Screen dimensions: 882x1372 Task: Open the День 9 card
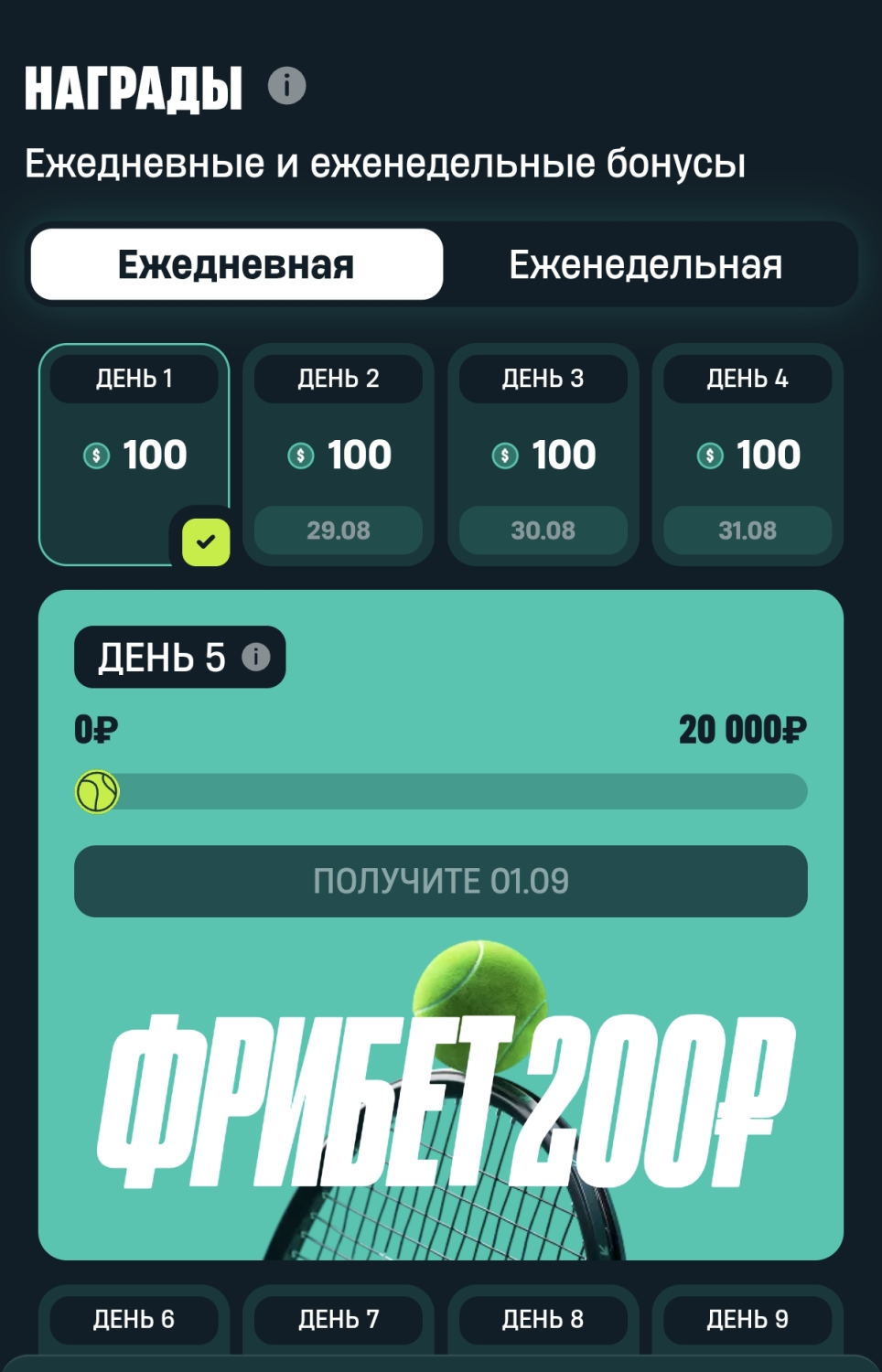coord(748,1319)
